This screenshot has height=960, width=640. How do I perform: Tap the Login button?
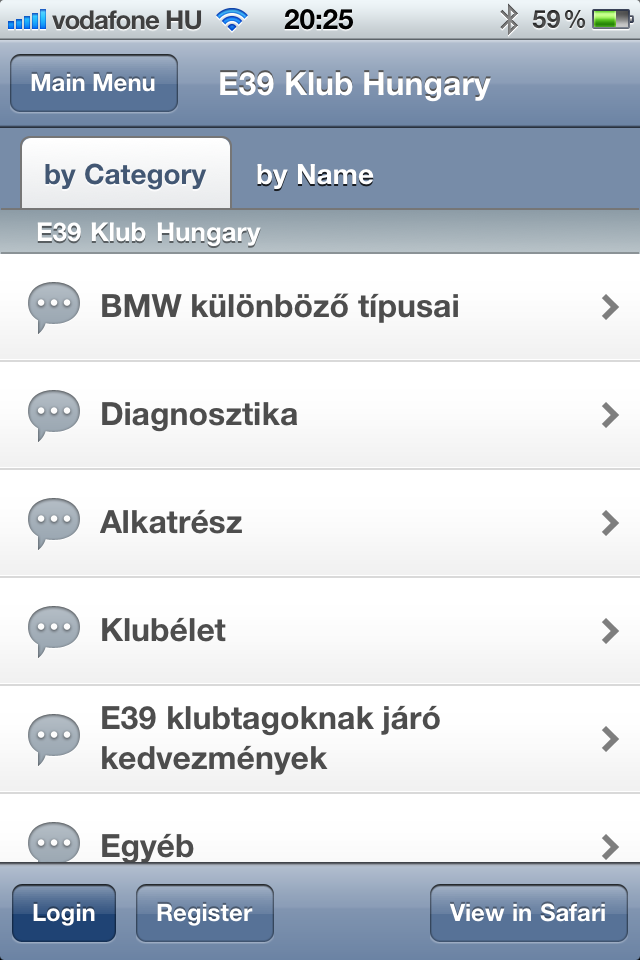(x=64, y=913)
